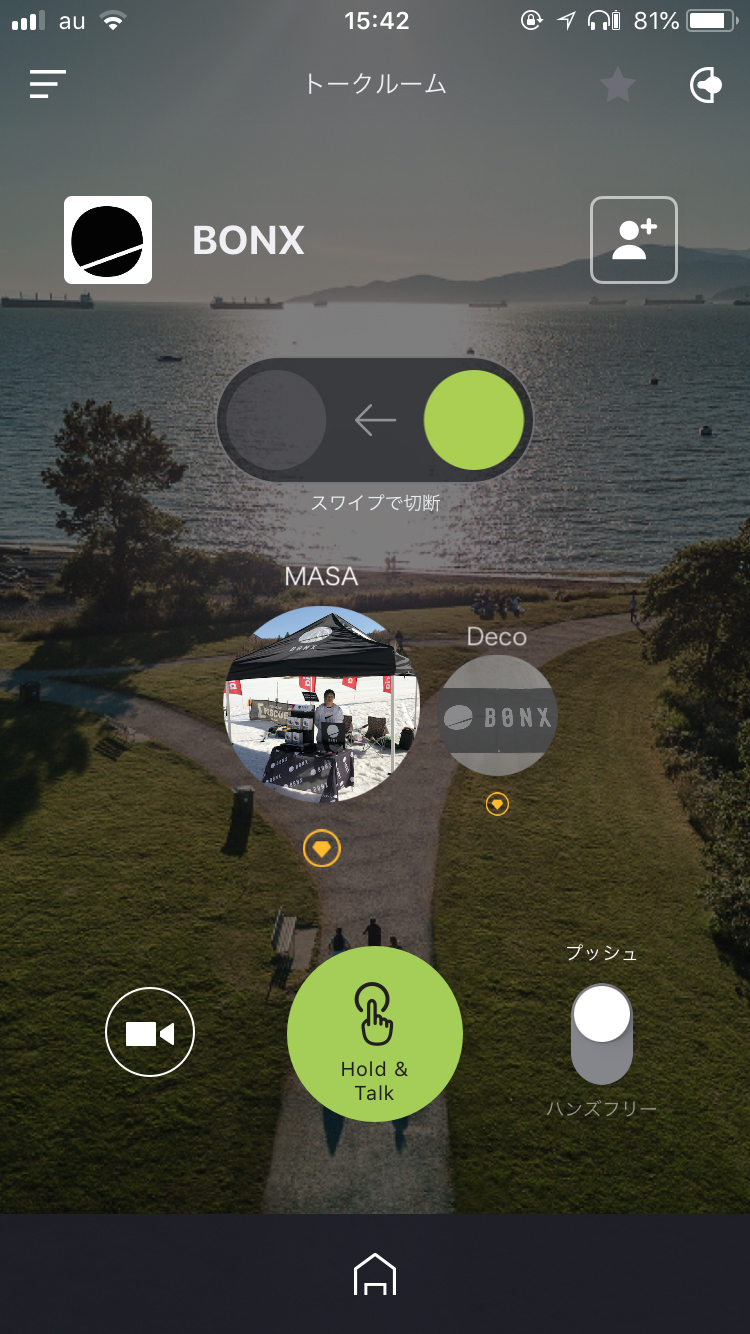Mark this talk room as favorite
The image size is (750, 1334).
618,86
